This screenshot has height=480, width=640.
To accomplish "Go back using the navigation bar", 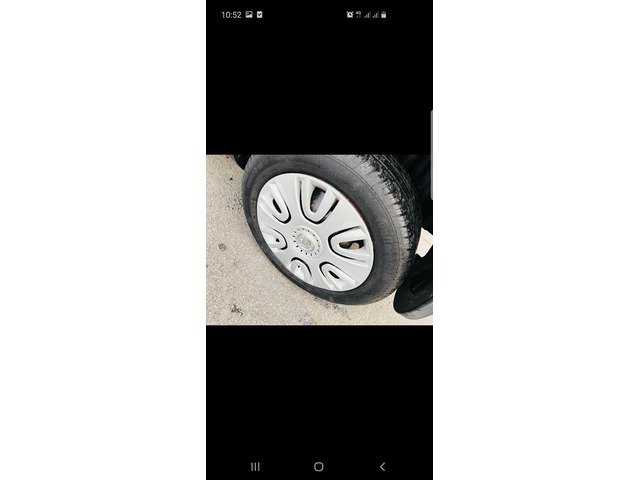I will pos(382,466).
